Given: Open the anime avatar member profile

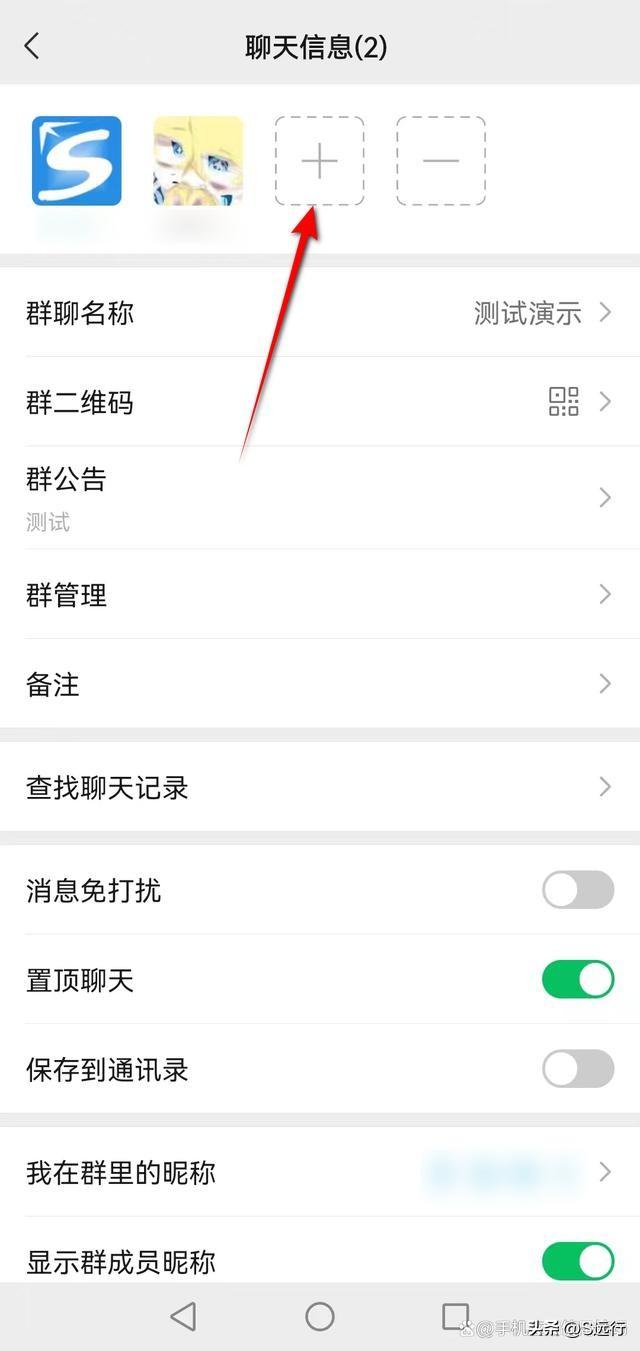Looking at the screenshot, I should pos(198,161).
